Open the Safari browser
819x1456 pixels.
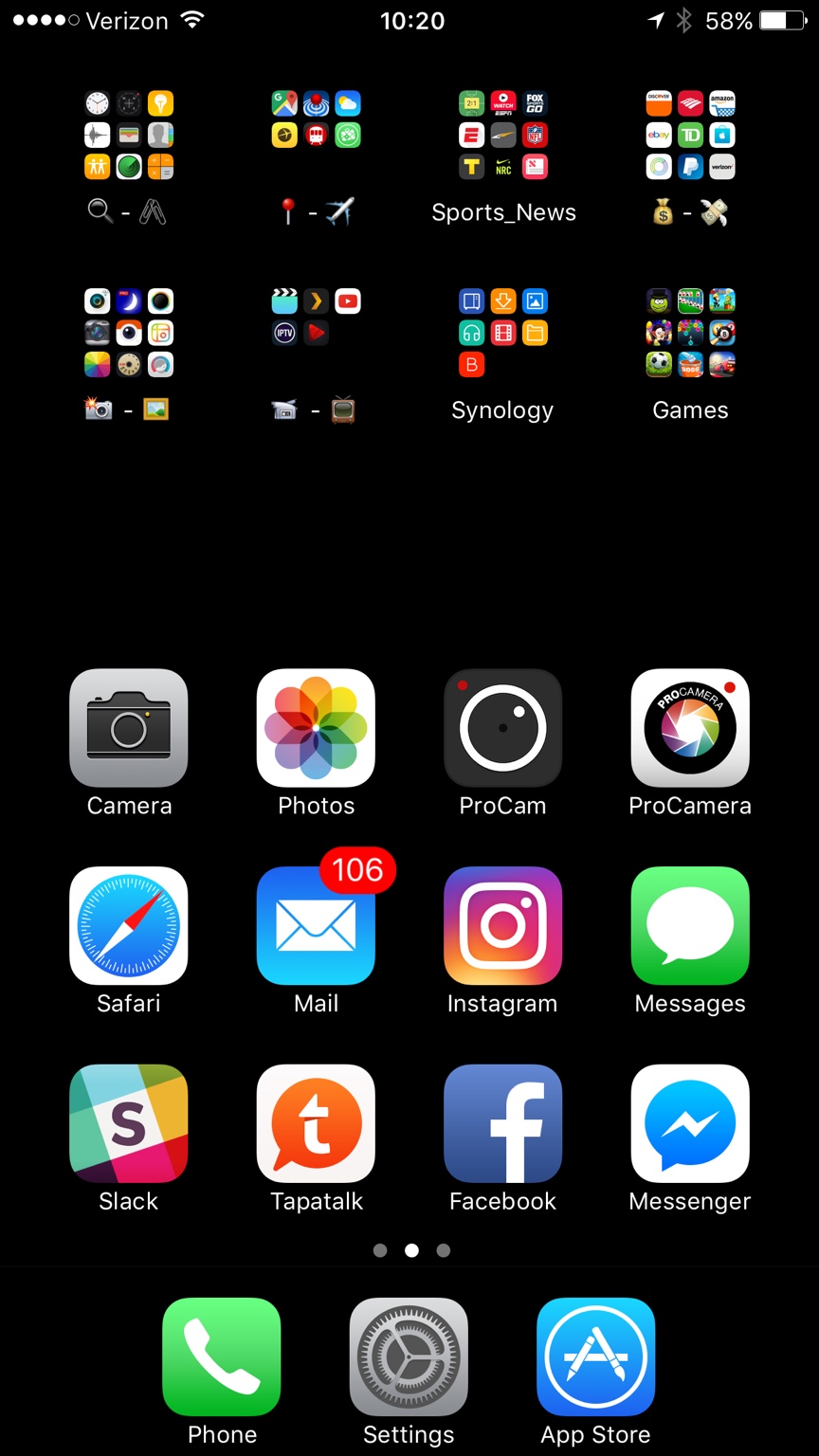coord(129,926)
